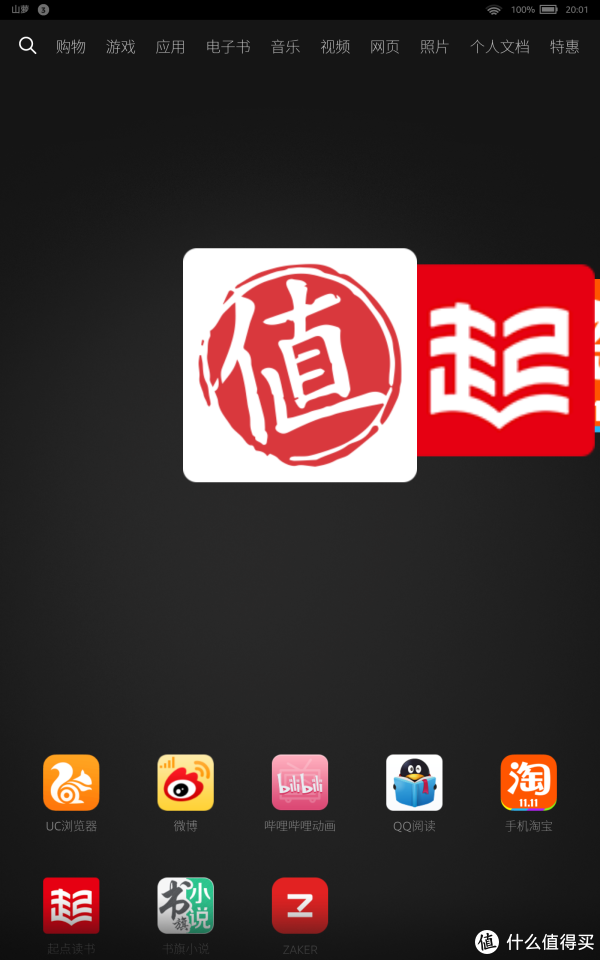The width and height of the screenshot is (600, 960).
Task: Open the large 值 app card in carousel
Action: point(300,365)
